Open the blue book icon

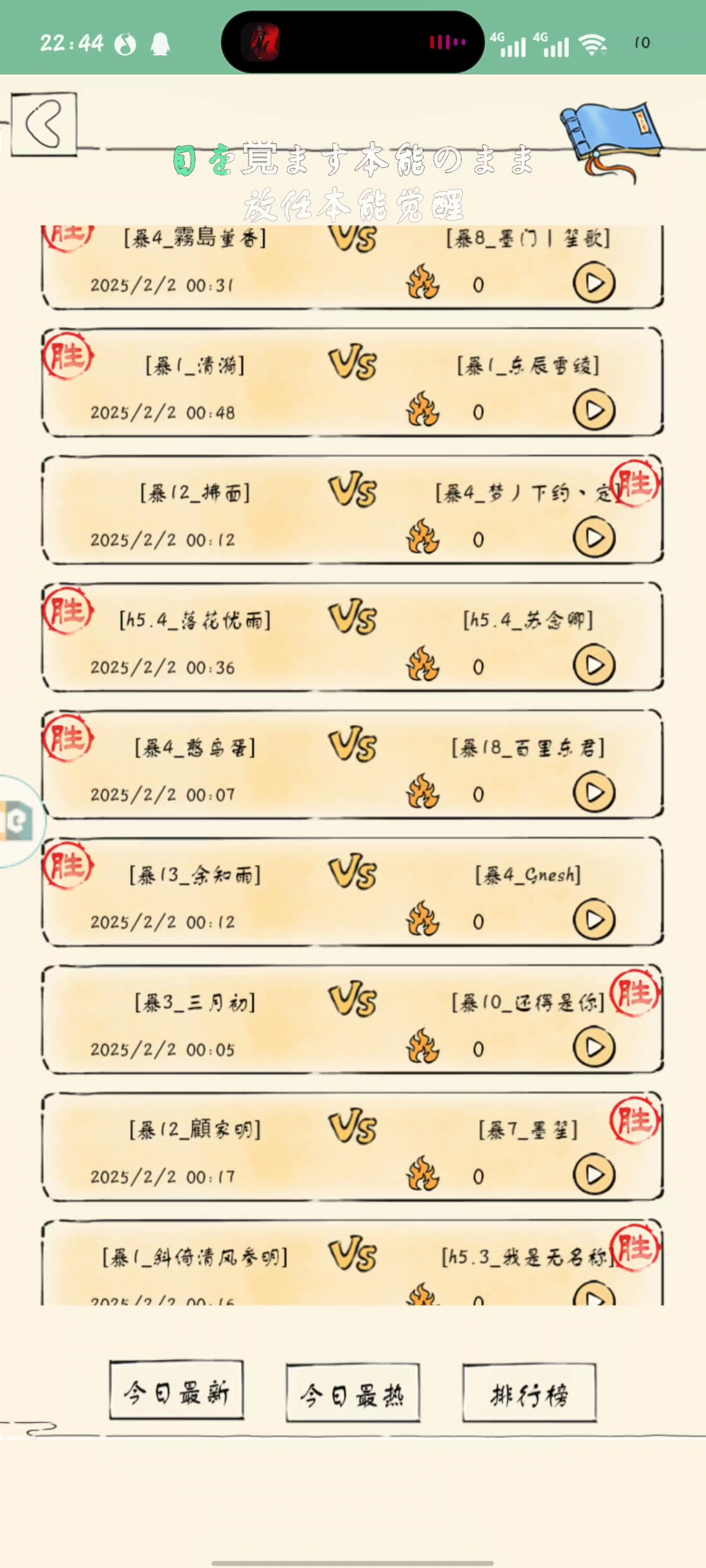click(x=609, y=139)
